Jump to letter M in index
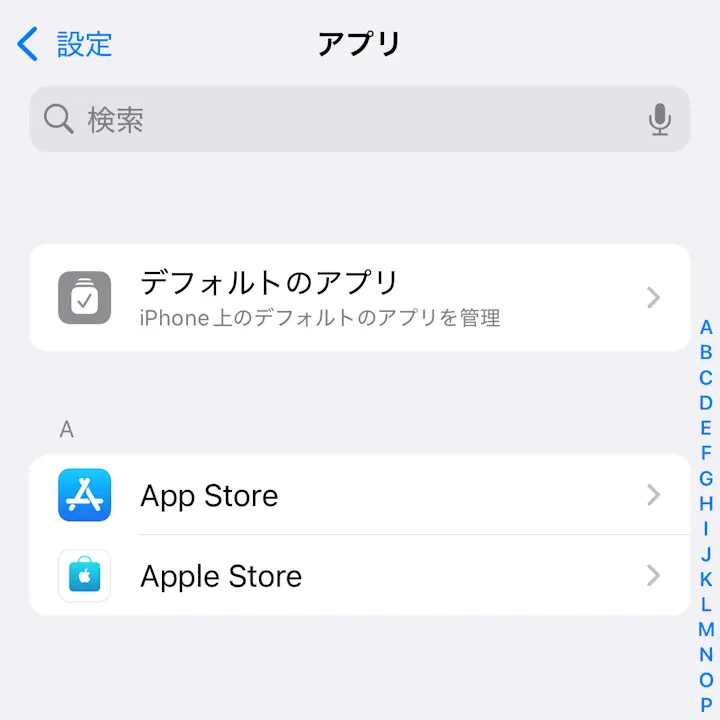This screenshot has width=720, height=720. [706, 630]
